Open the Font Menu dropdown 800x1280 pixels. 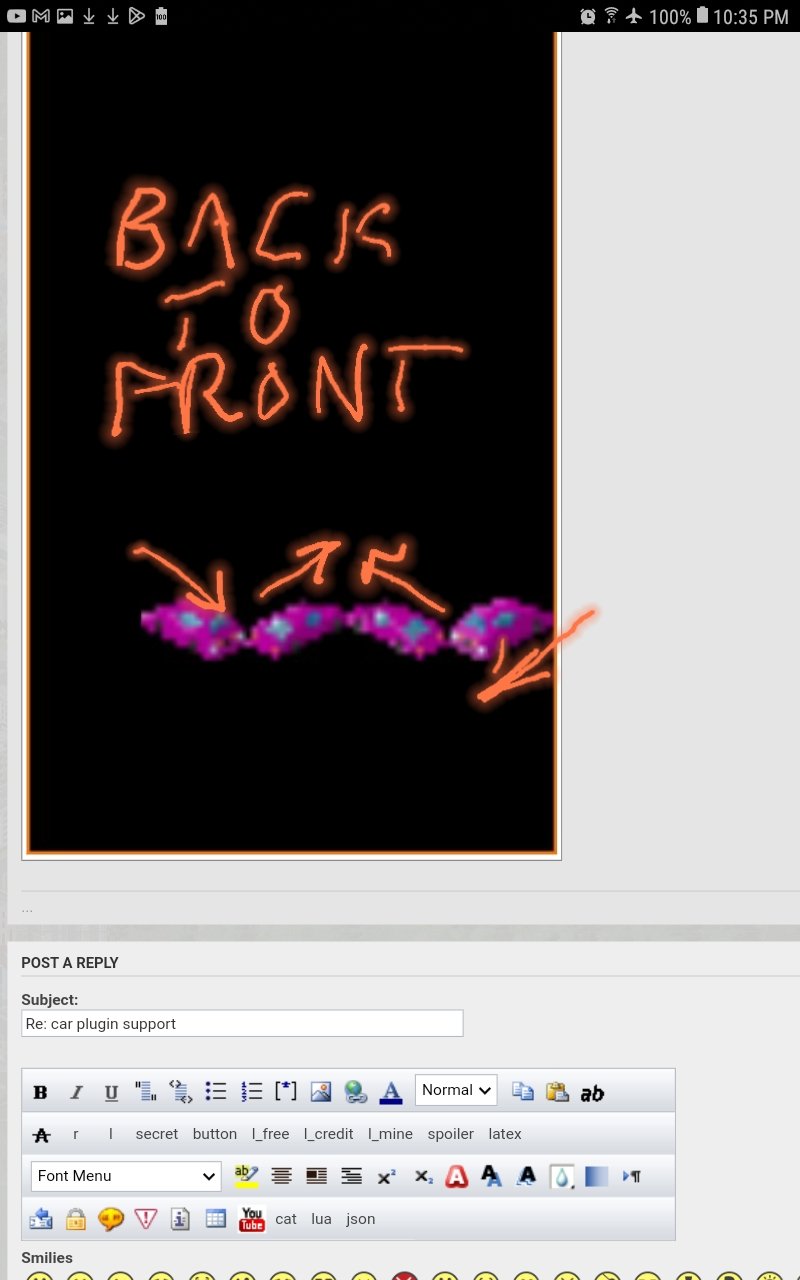[x=126, y=1176]
